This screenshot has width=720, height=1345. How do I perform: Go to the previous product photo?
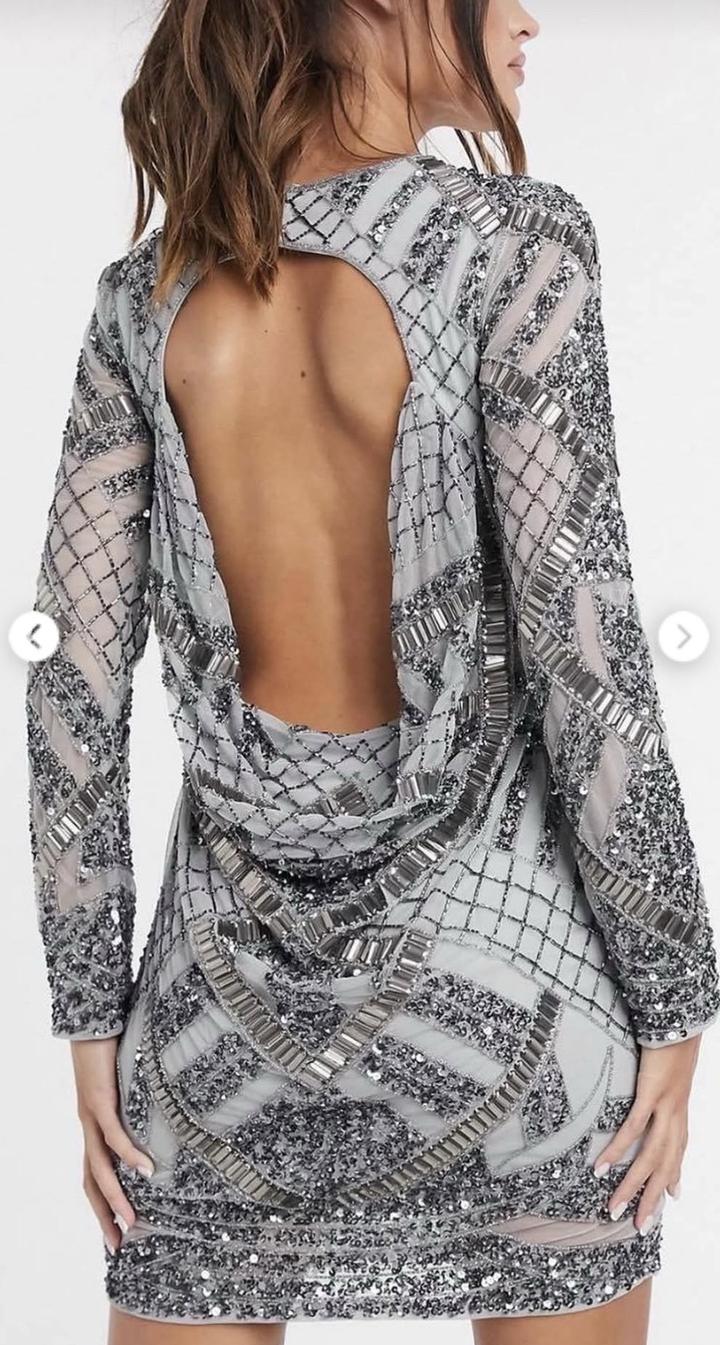(x=34, y=636)
